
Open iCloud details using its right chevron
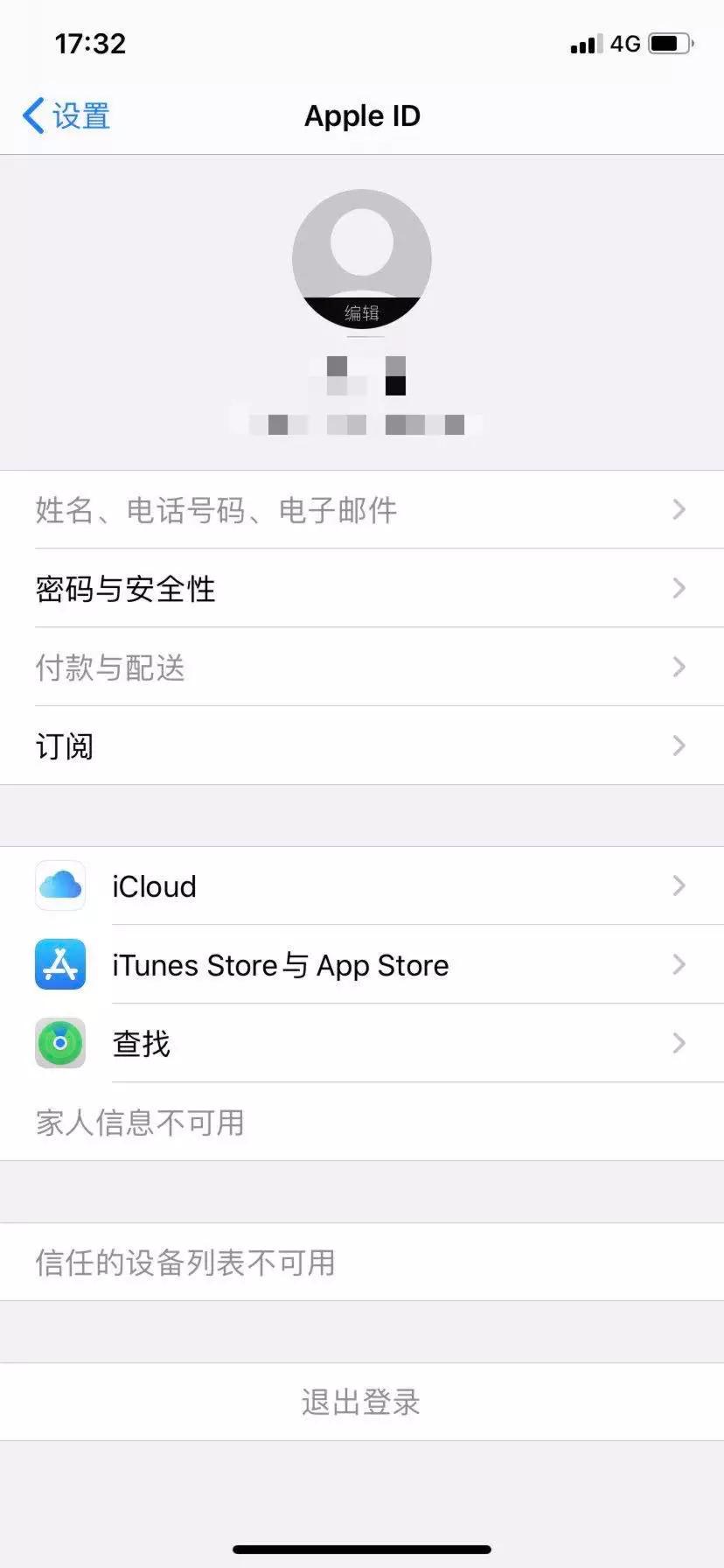(679, 886)
